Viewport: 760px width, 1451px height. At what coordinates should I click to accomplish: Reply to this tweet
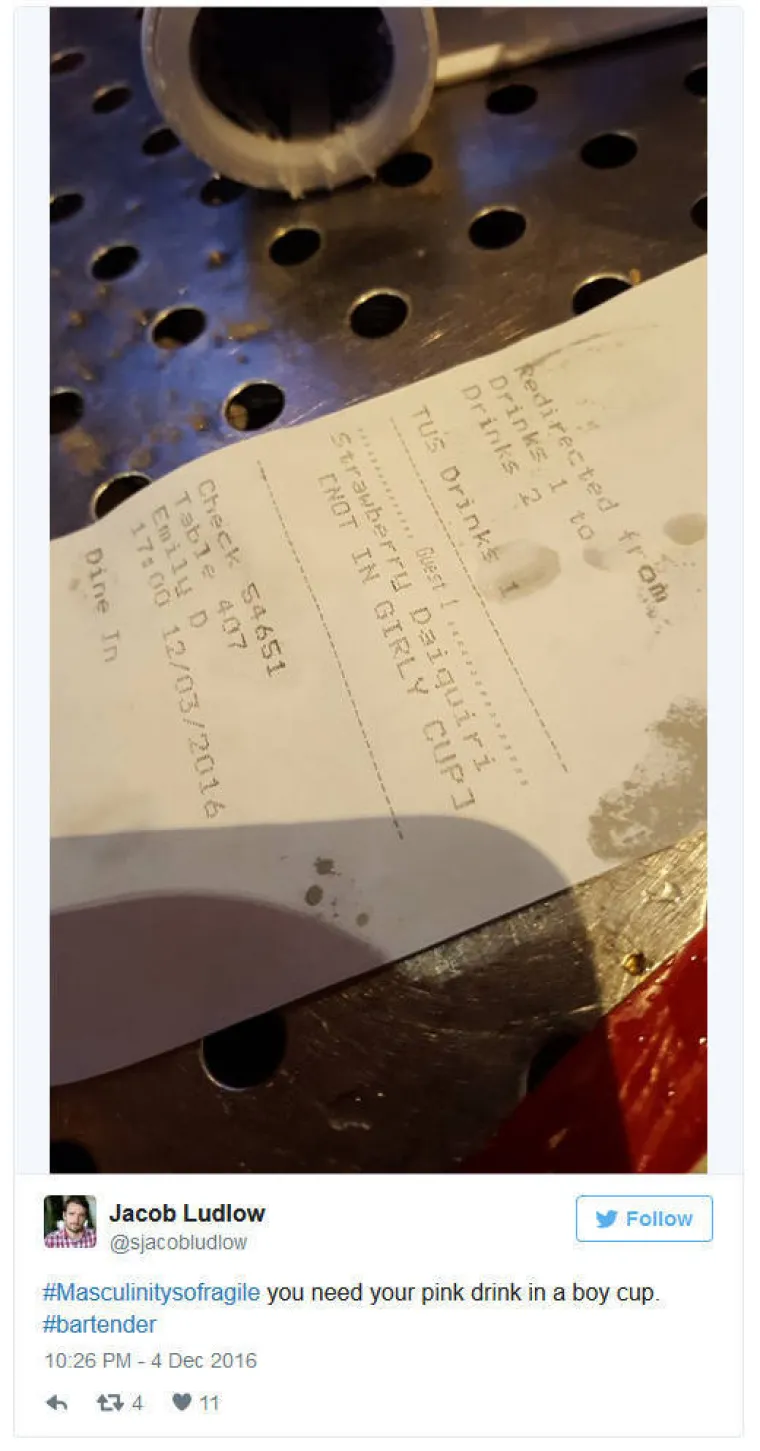tap(57, 1403)
